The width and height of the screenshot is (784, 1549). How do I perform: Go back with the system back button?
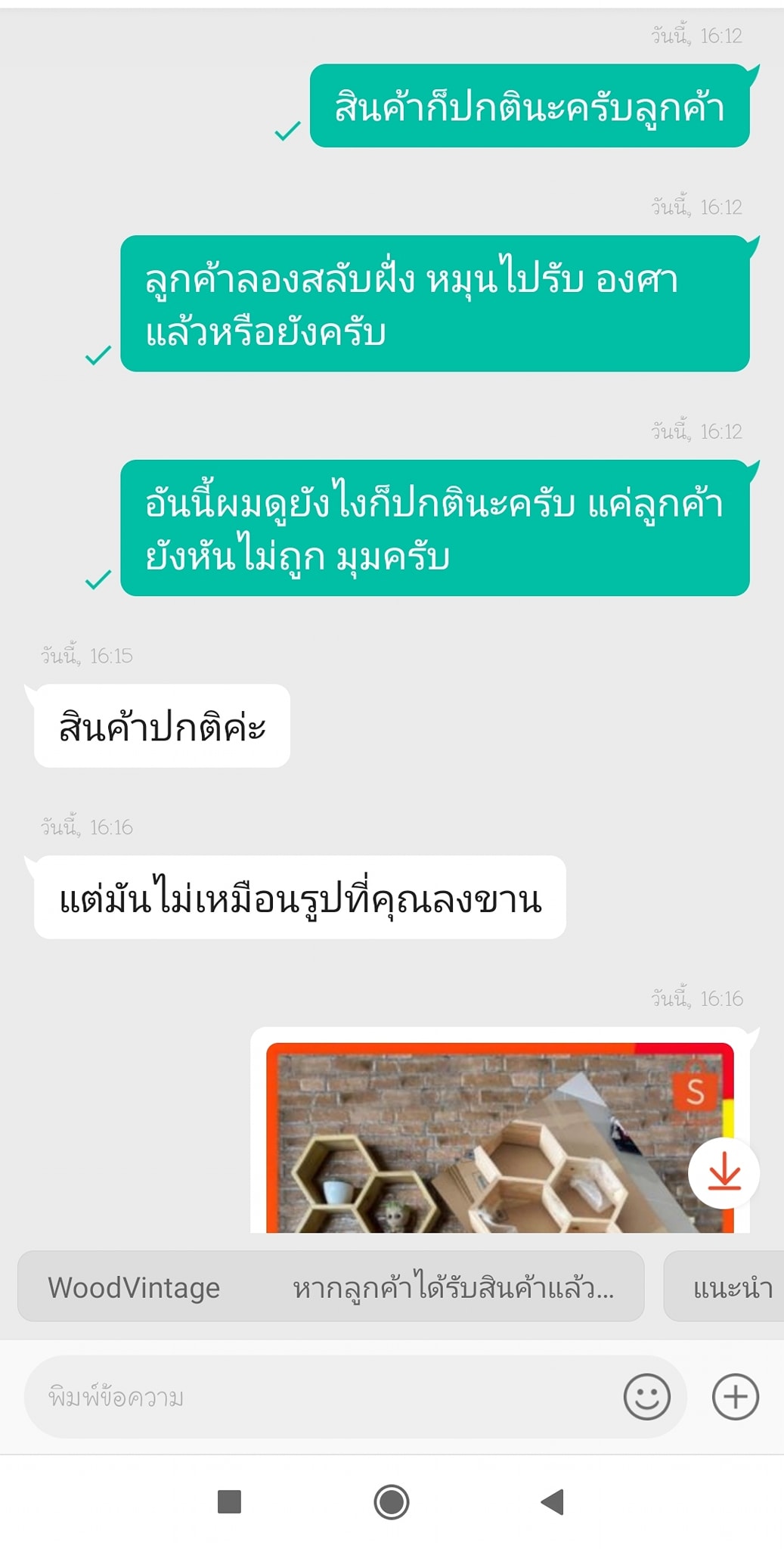tap(553, 1501)
